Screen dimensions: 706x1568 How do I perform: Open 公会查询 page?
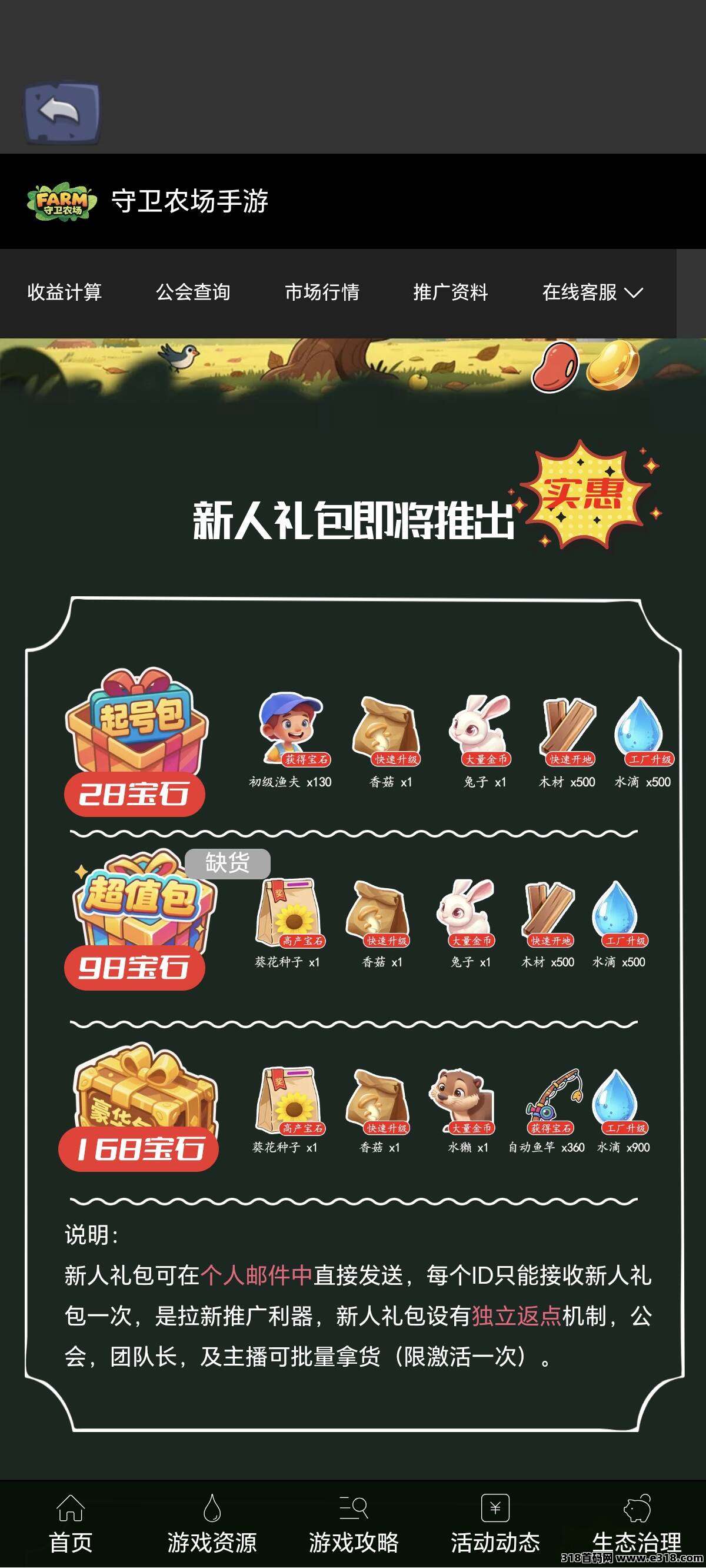click(x=193, y=292)
